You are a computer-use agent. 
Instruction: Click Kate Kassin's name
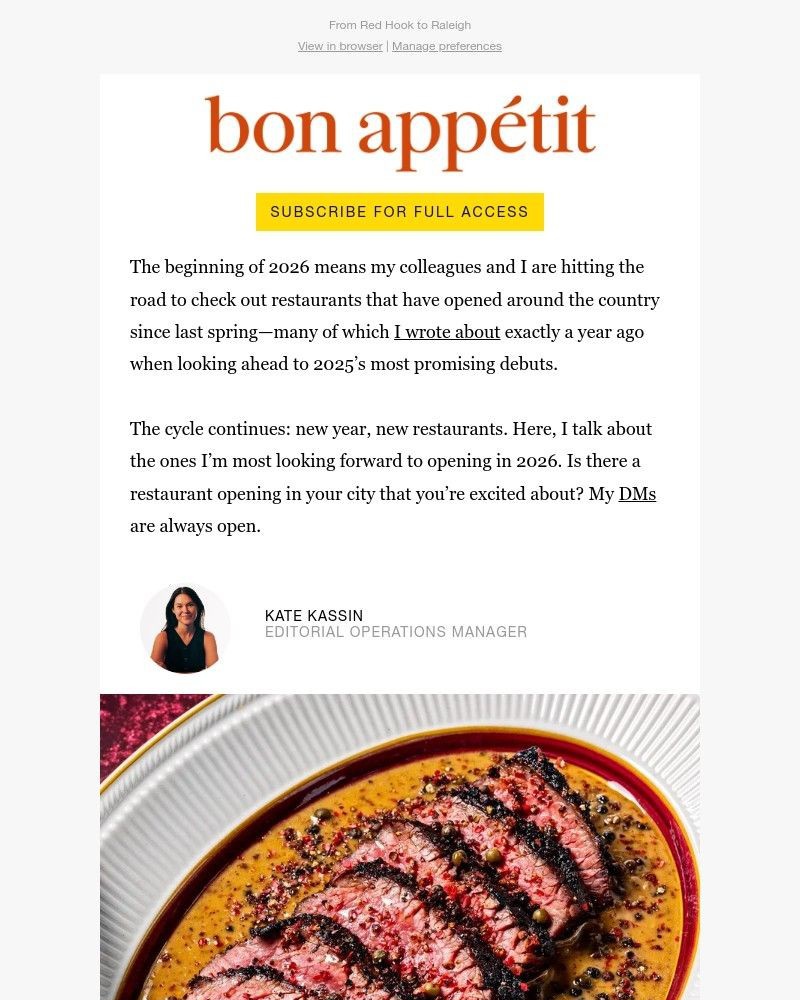(314, 616)
